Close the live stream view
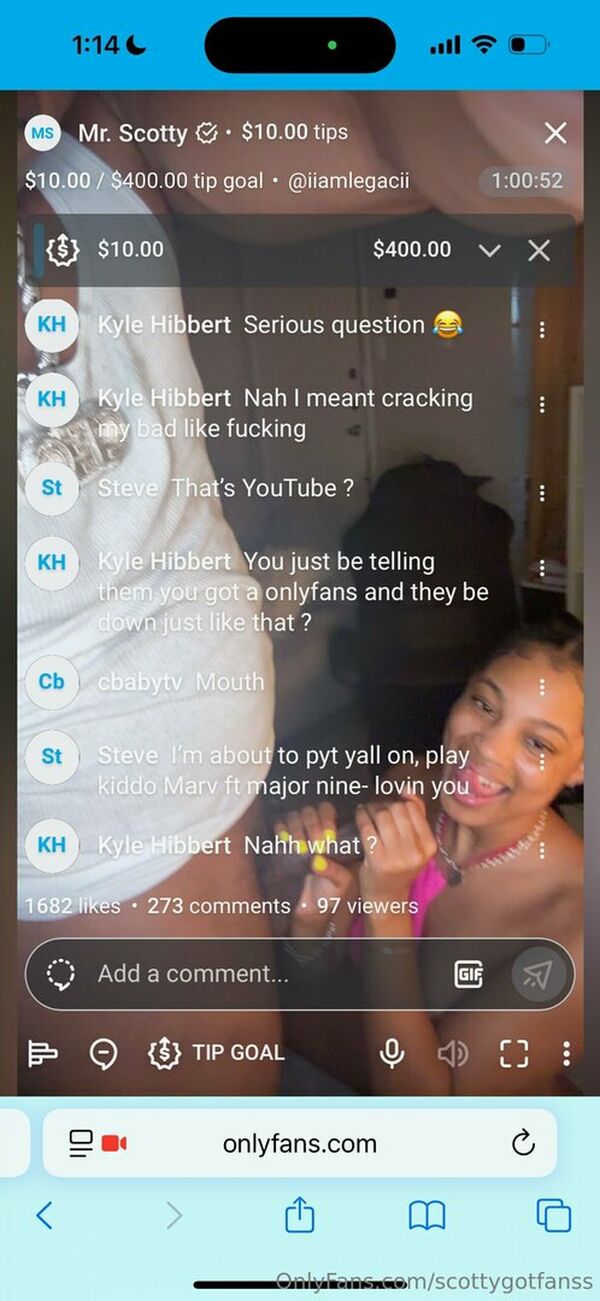Screen dimensions: 600x1301 pos(555,133)
